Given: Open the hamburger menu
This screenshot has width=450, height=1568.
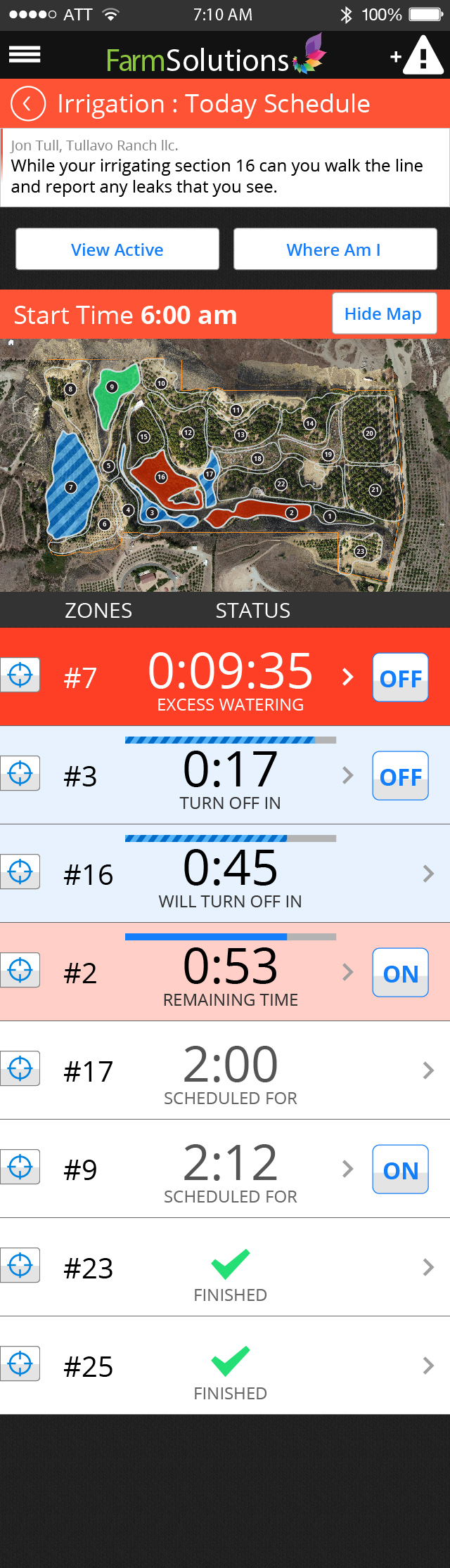Looking at the screenshot, I should (x=25, y=55).
